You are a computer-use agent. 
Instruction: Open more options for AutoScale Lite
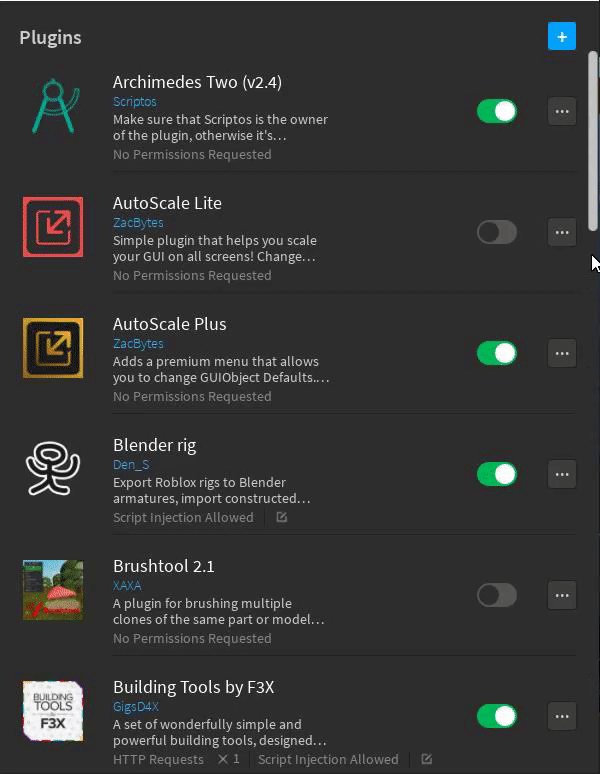pos(562,232)
